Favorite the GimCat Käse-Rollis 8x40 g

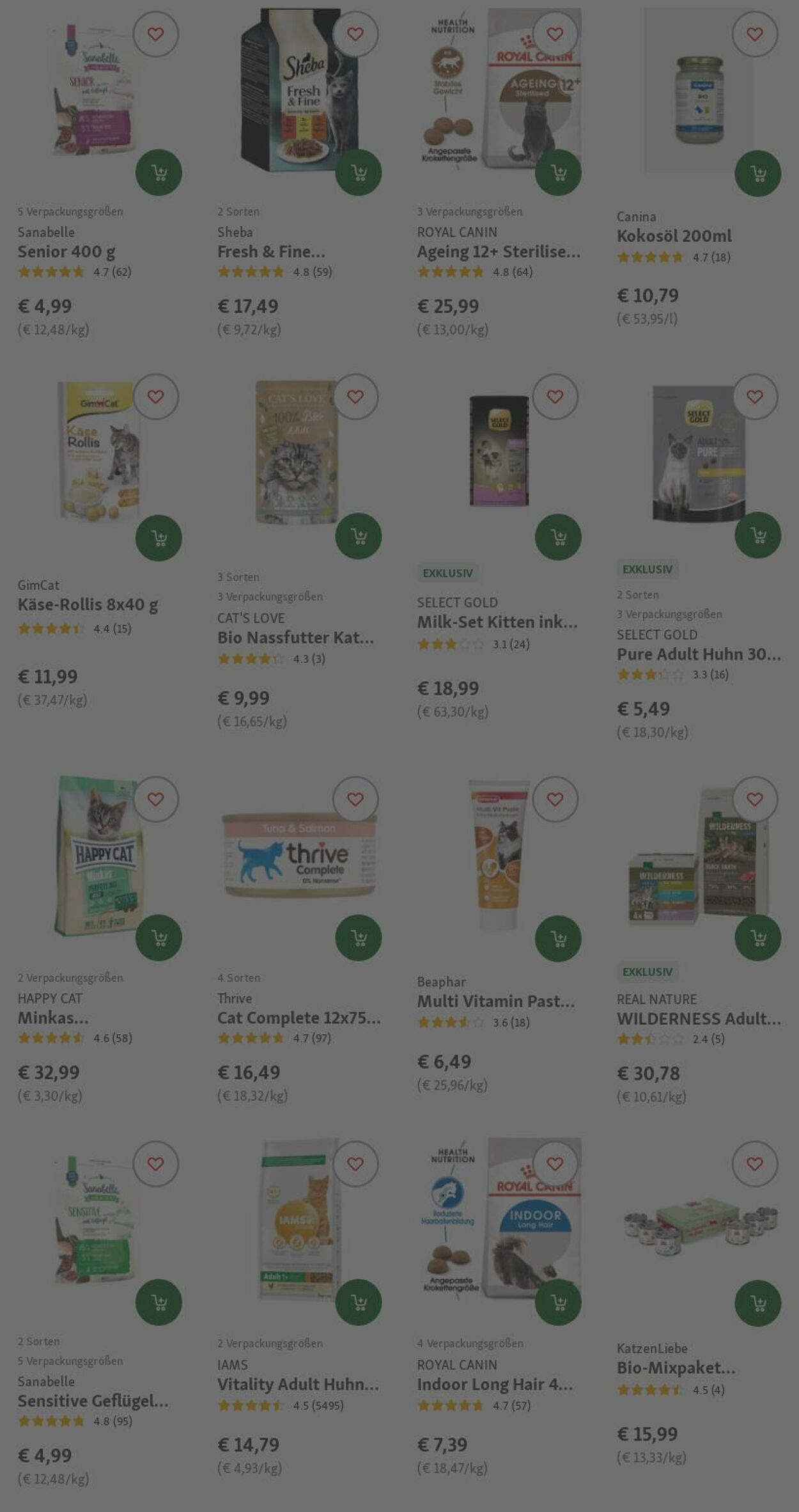[x=155, y=397]
